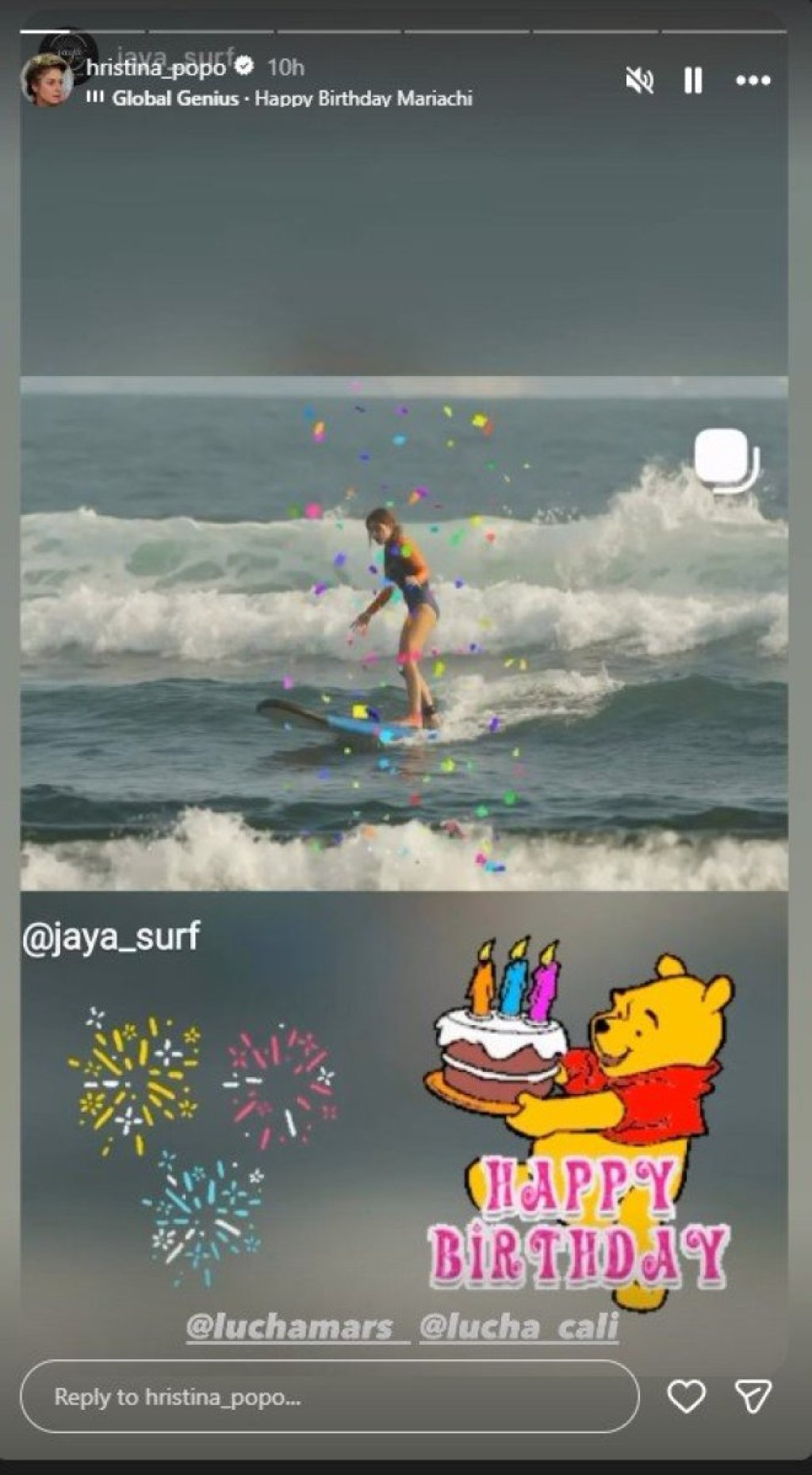The image size is (812, 1475).
Task: Share the story via send icon
Action: (753, 1397)
